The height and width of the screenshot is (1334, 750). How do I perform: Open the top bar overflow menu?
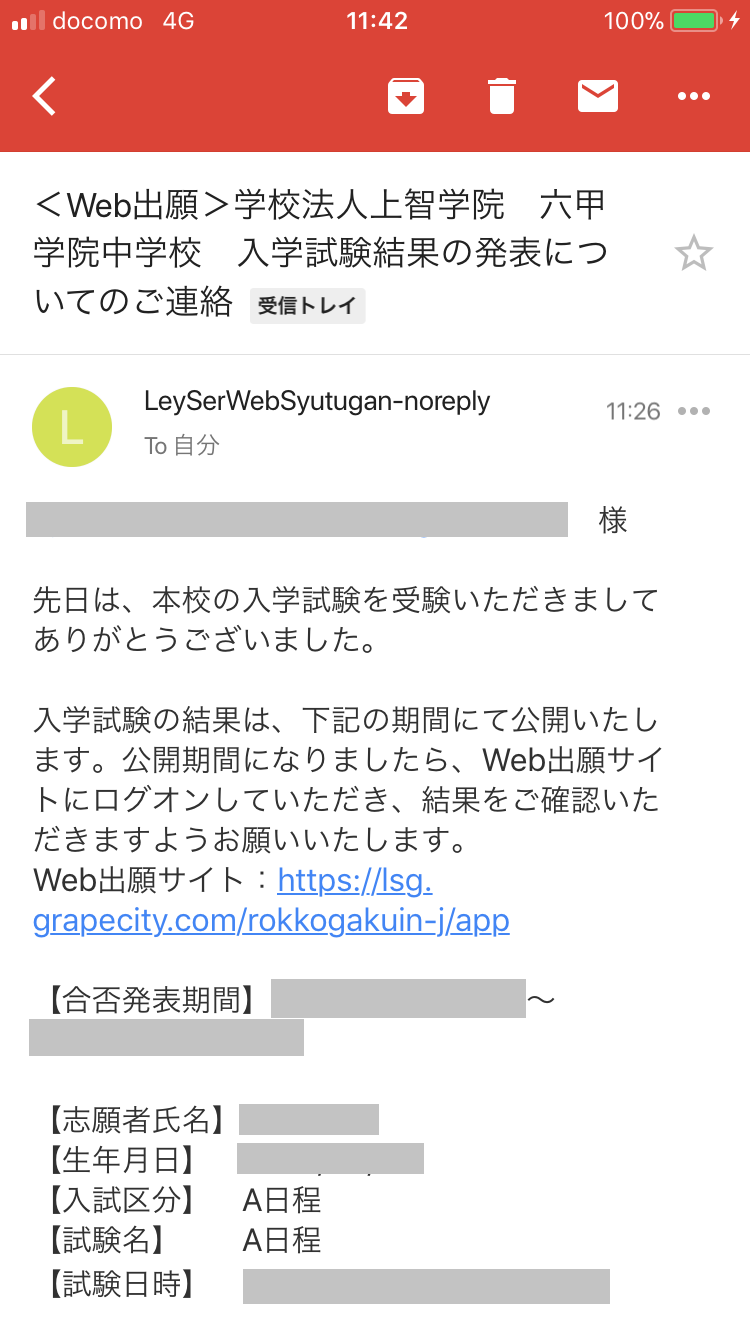point(693,96)
